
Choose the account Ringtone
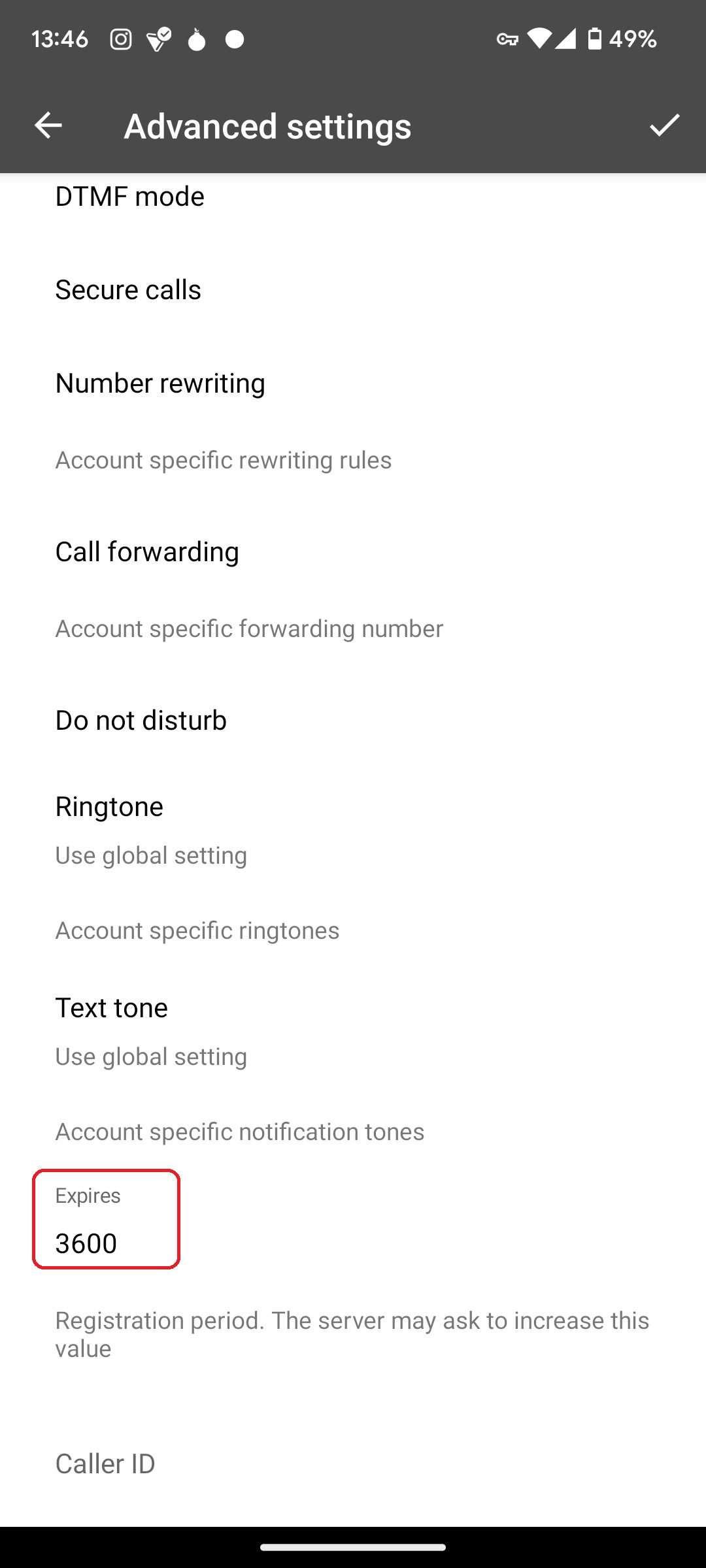pyautogui.click(x=353, y=830)
